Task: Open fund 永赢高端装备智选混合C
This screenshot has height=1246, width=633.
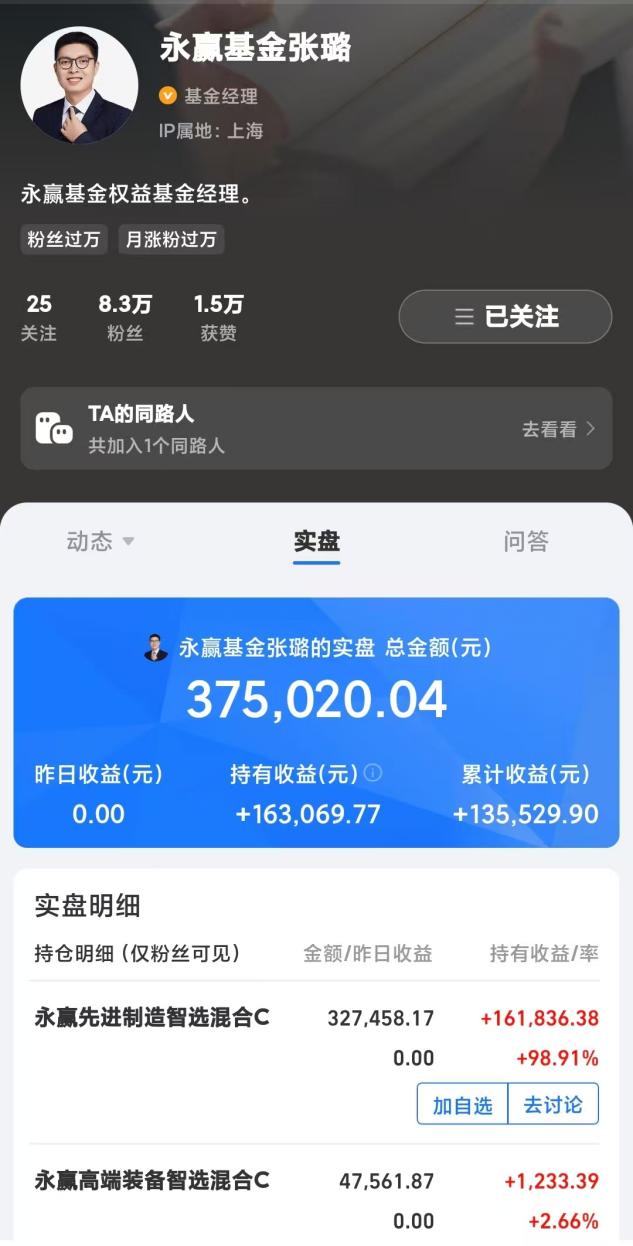Action: coord(152,1181)
